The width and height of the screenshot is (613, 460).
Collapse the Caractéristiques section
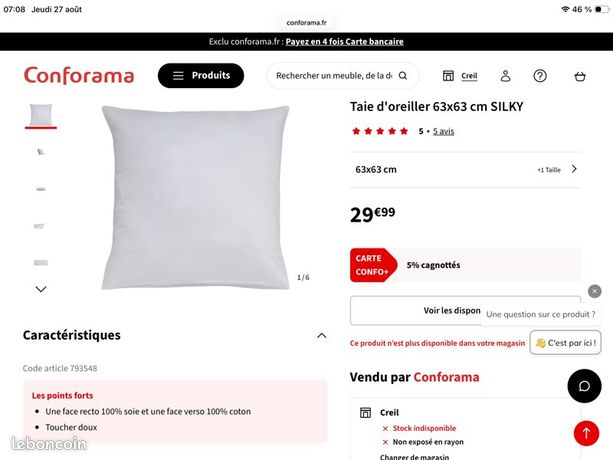click(x=321, y=335)
